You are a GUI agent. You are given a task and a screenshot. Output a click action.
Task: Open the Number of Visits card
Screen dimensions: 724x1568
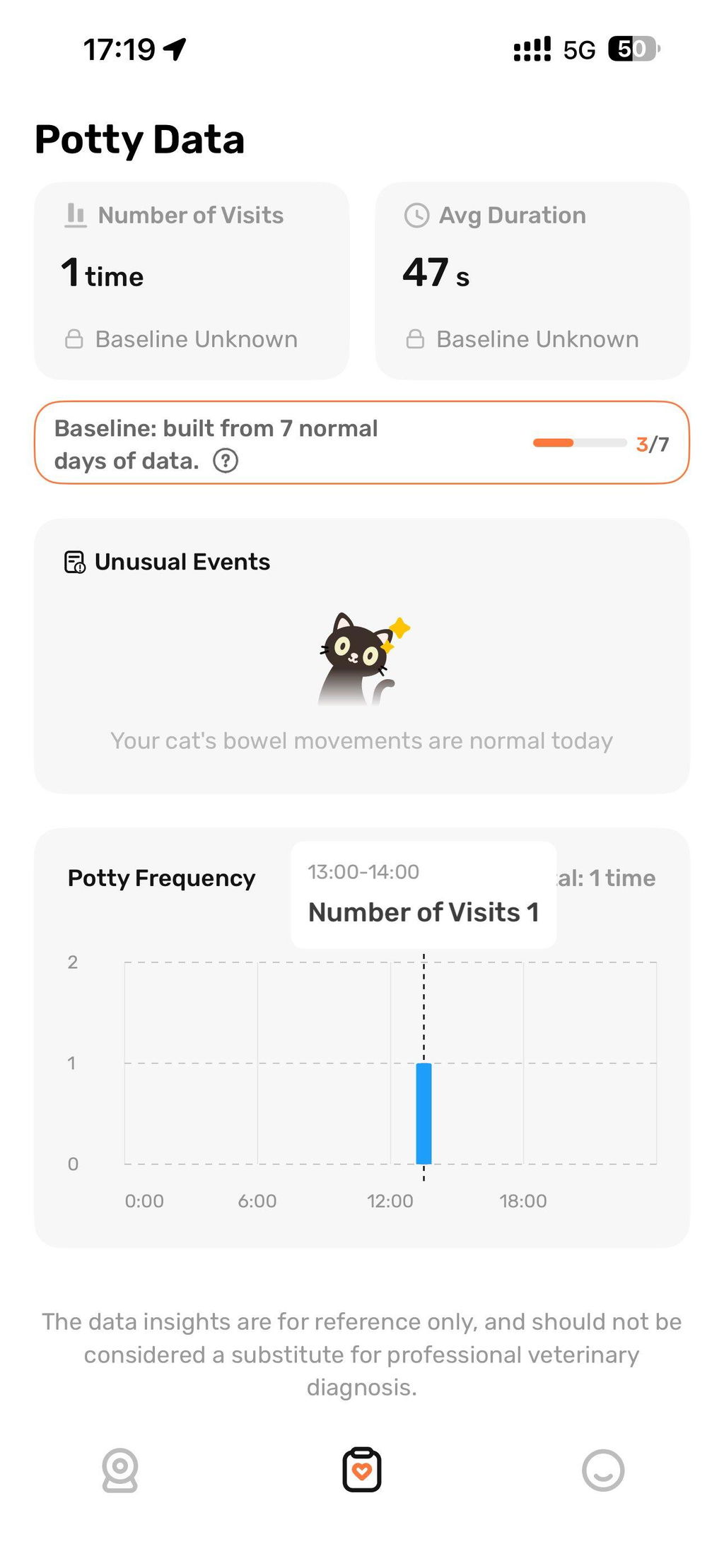192,281
